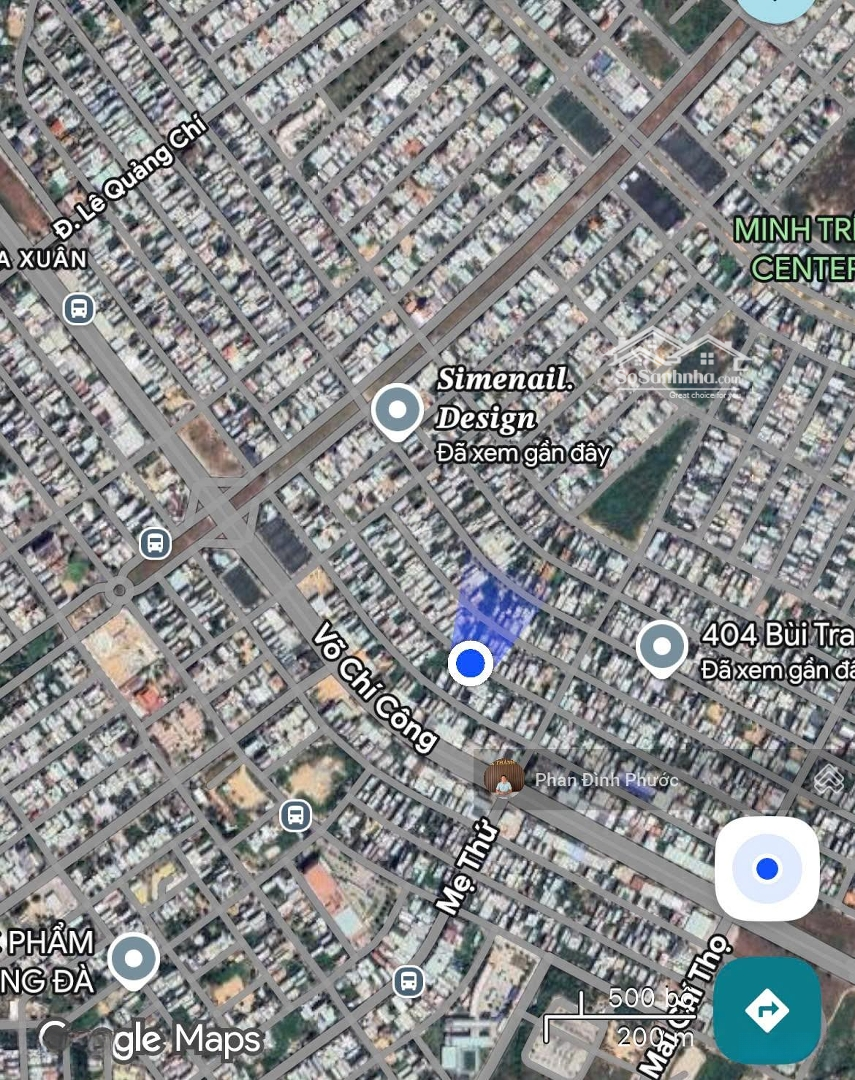The image size is (855, 1080).
Task: Select the bus stop near Đ. Lê Quảng Chí
Action: click(x=79, y=308)
